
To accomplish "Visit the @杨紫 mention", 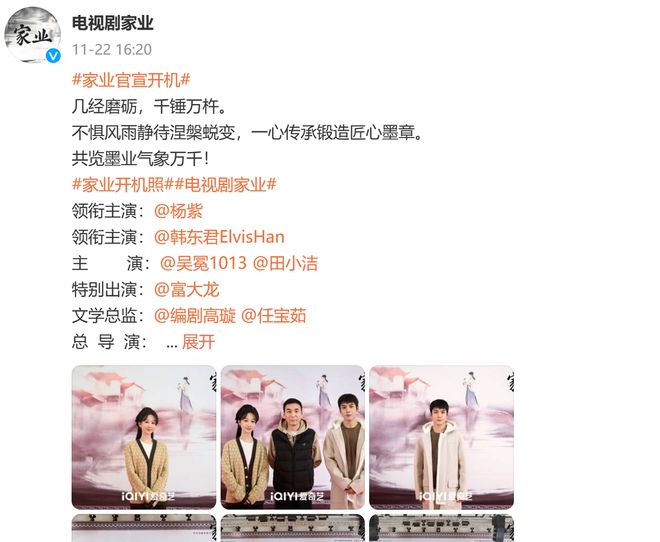I will pyautogui.click(x=178, y=211).
